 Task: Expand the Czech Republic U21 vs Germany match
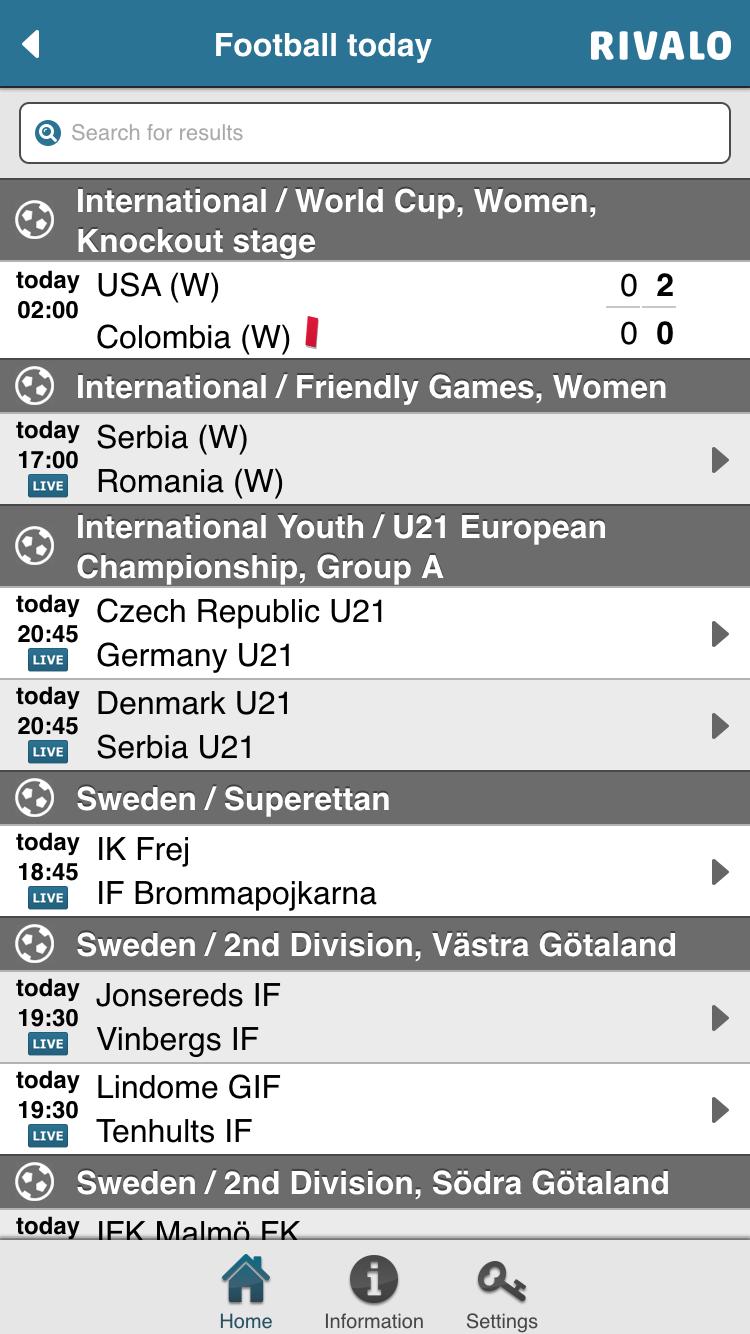click(x=719, y=633)
